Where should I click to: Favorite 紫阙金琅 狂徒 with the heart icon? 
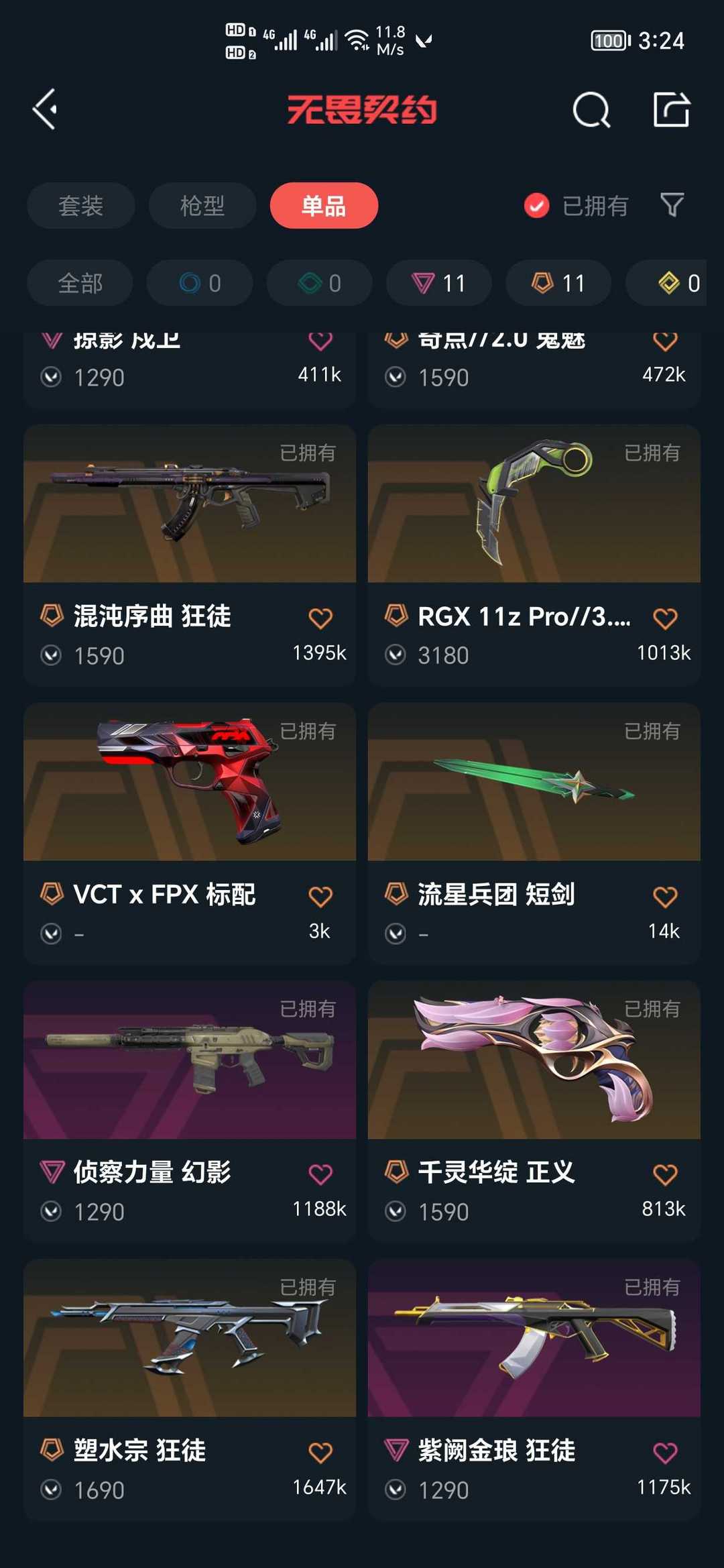(x=665, y=1453)
